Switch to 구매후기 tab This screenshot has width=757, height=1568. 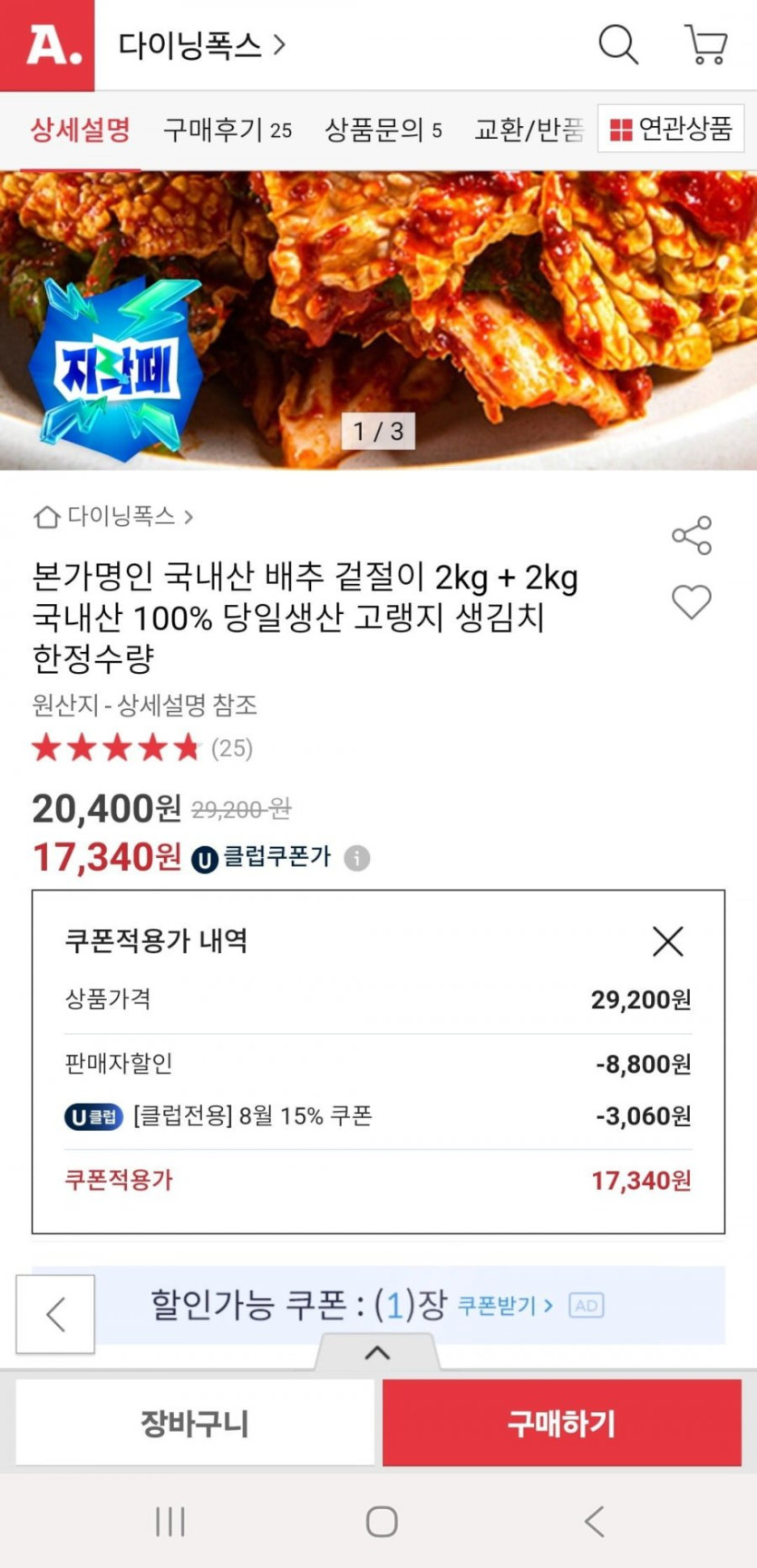coord(227,131)
